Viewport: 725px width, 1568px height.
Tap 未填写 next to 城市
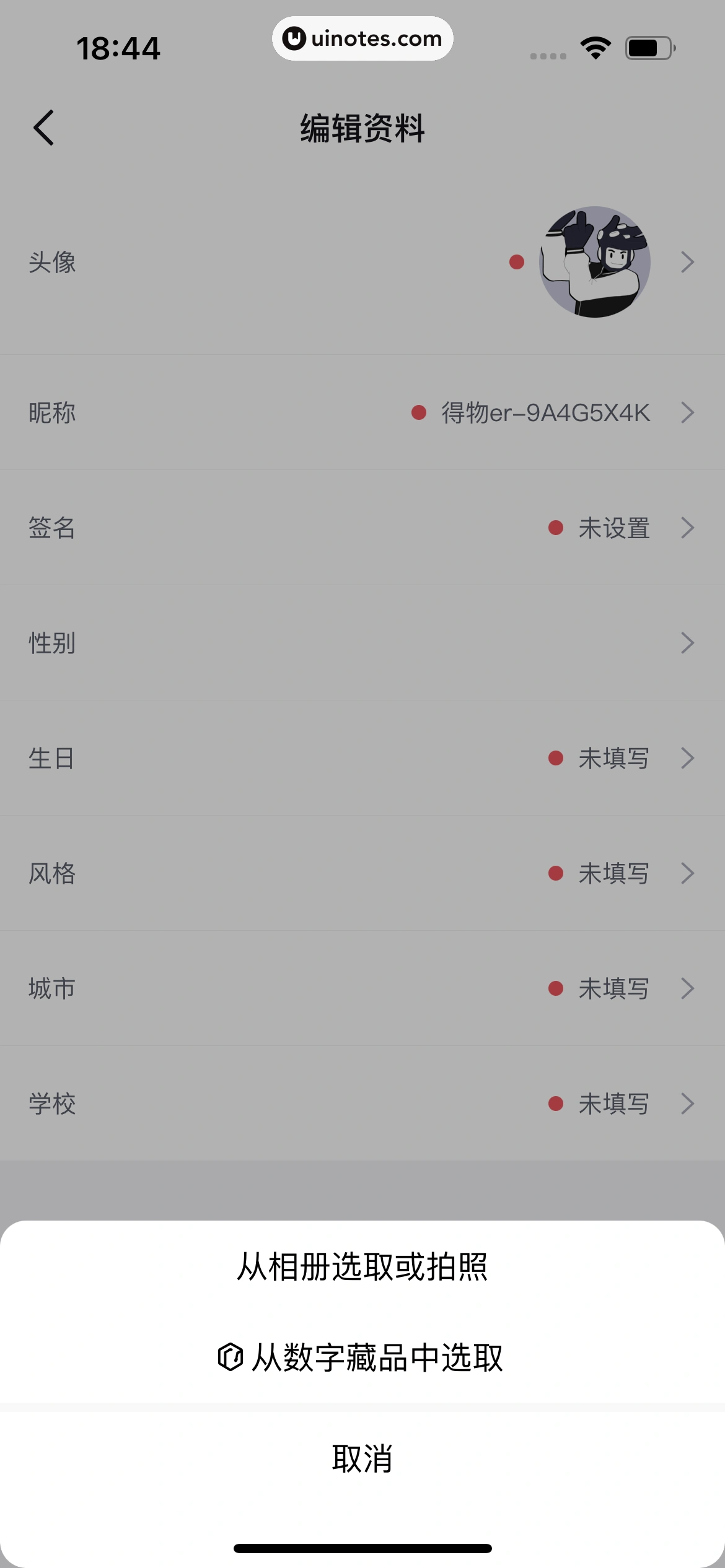pyautogui.click(x=613, y=988)
